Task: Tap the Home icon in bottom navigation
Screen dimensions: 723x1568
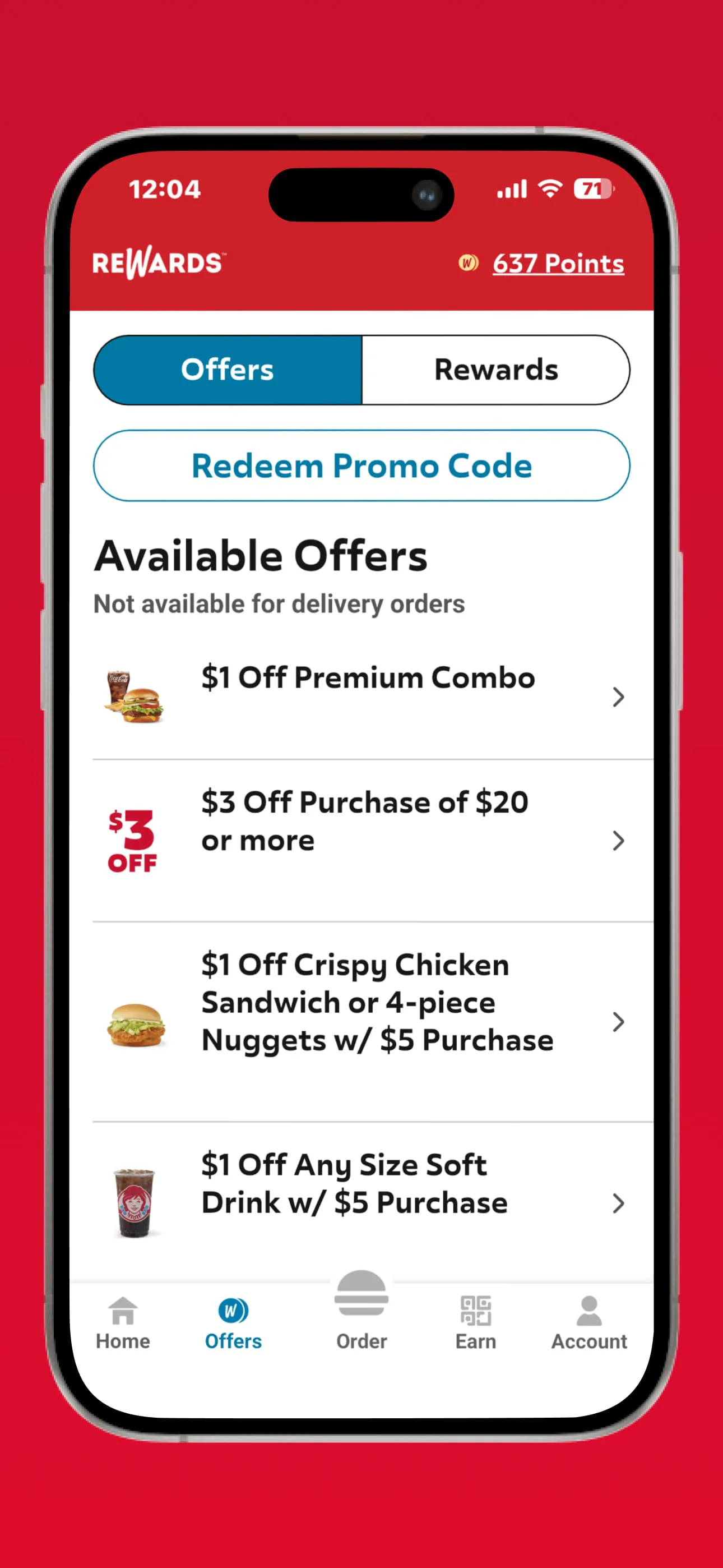Action: [123, 1313]
